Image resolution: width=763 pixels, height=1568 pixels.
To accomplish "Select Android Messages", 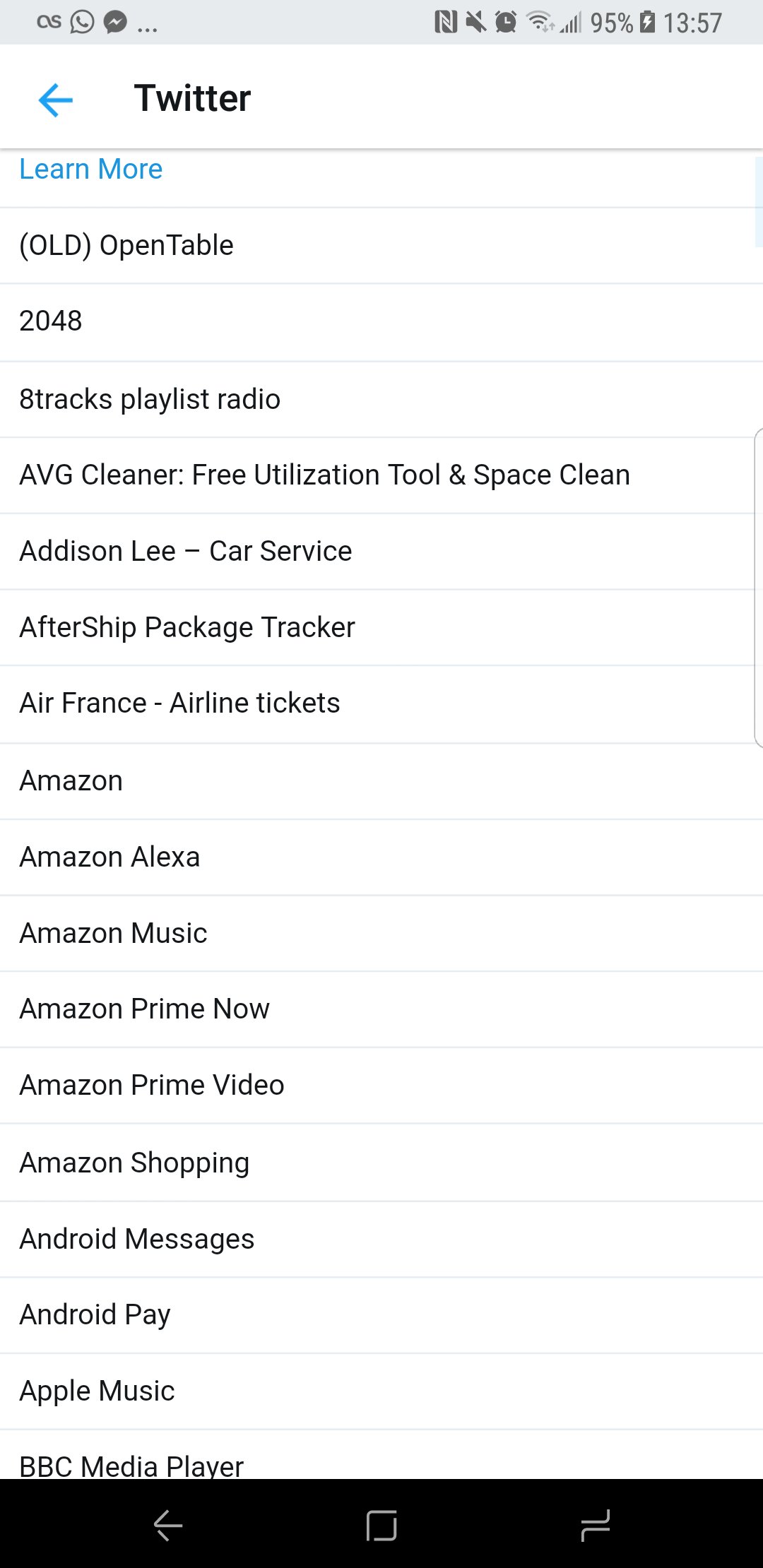I will (381, 1240).
